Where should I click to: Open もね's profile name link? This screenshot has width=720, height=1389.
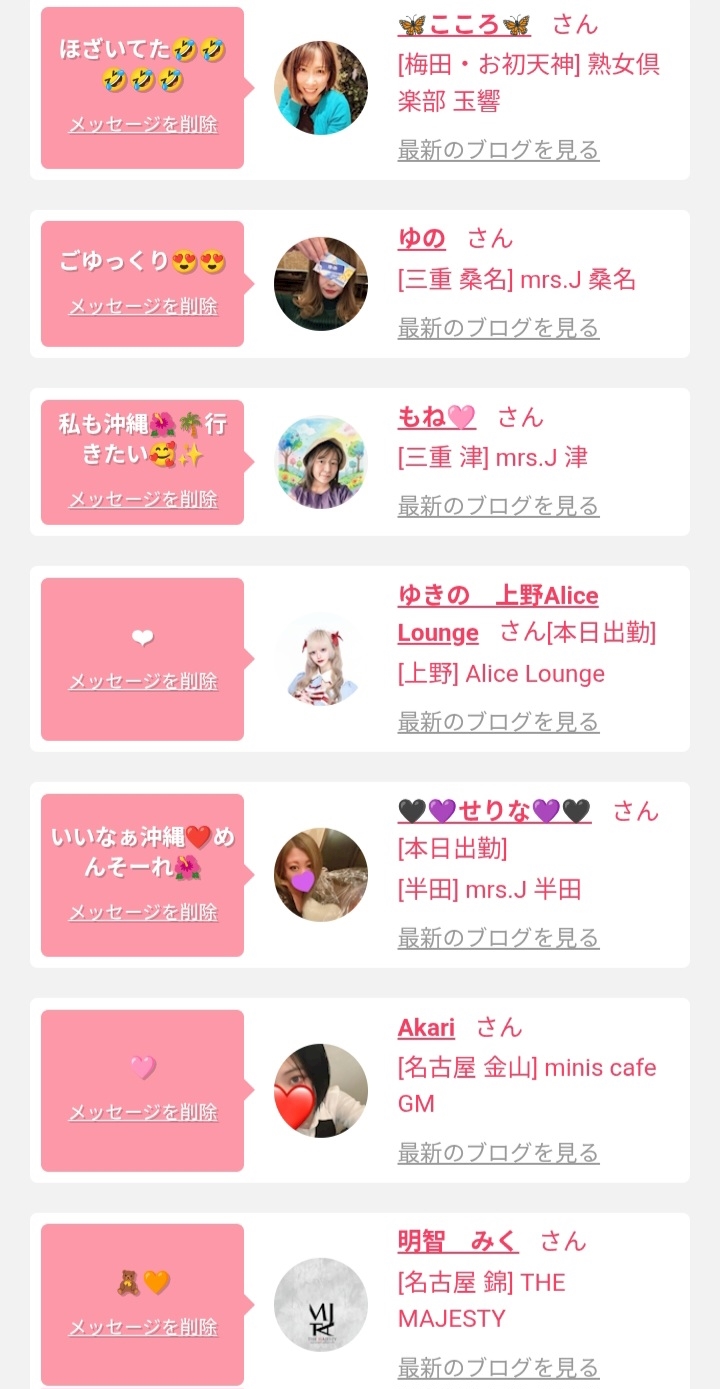point(437,416)
